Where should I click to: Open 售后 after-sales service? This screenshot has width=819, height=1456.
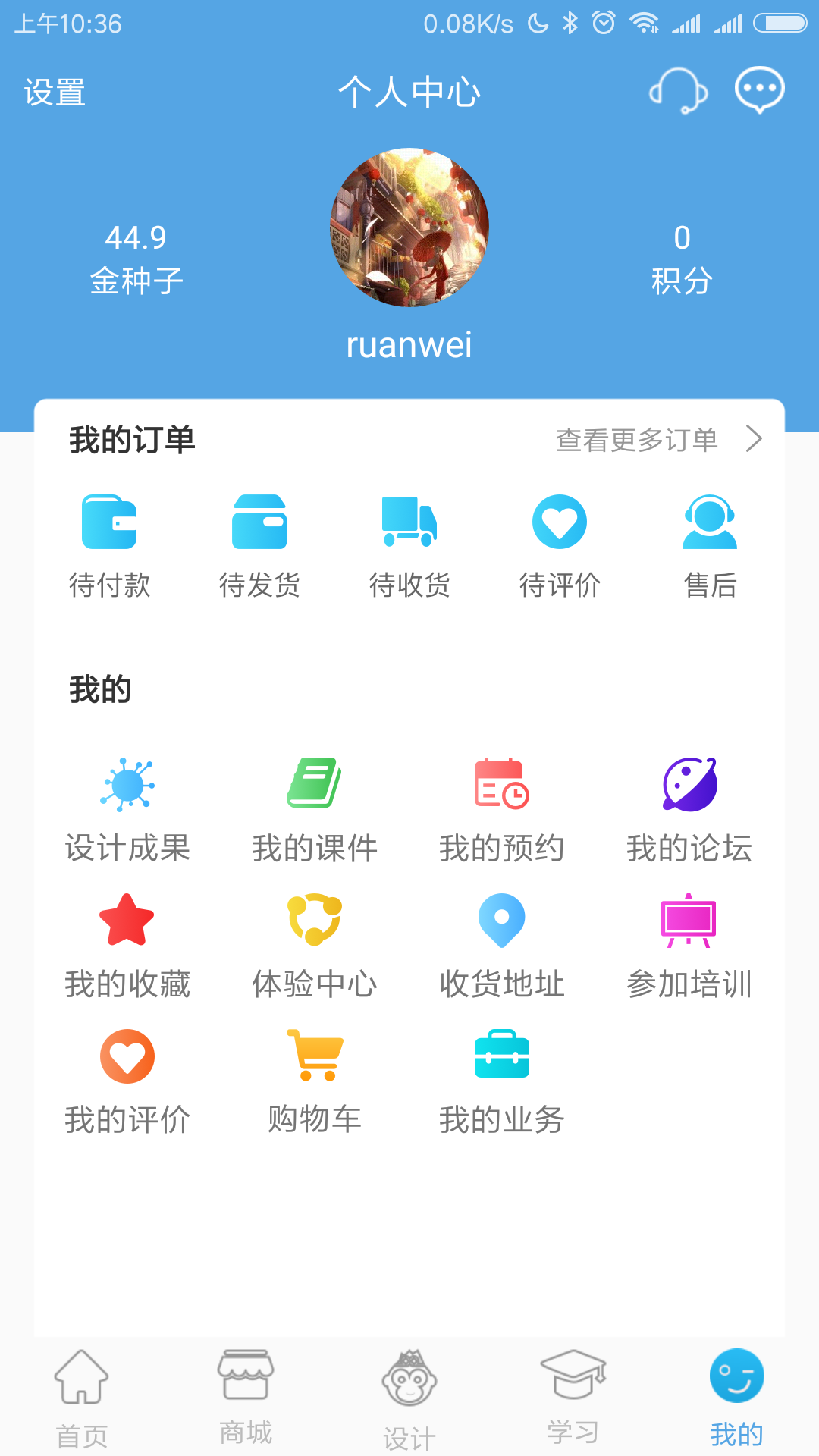pyautogui.click(x=710, y=546)
